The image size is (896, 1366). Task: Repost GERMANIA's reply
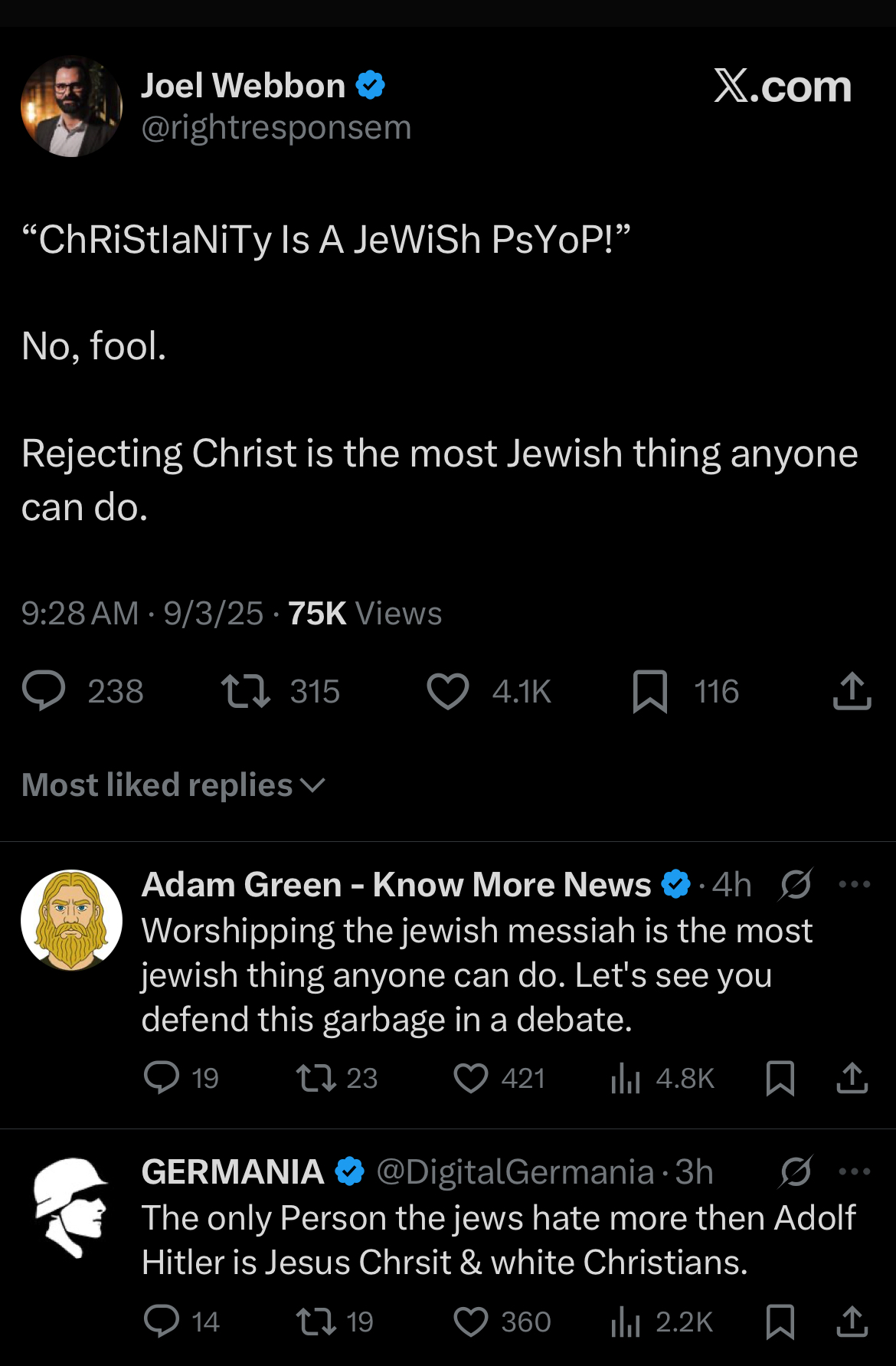coord(316,1322)
